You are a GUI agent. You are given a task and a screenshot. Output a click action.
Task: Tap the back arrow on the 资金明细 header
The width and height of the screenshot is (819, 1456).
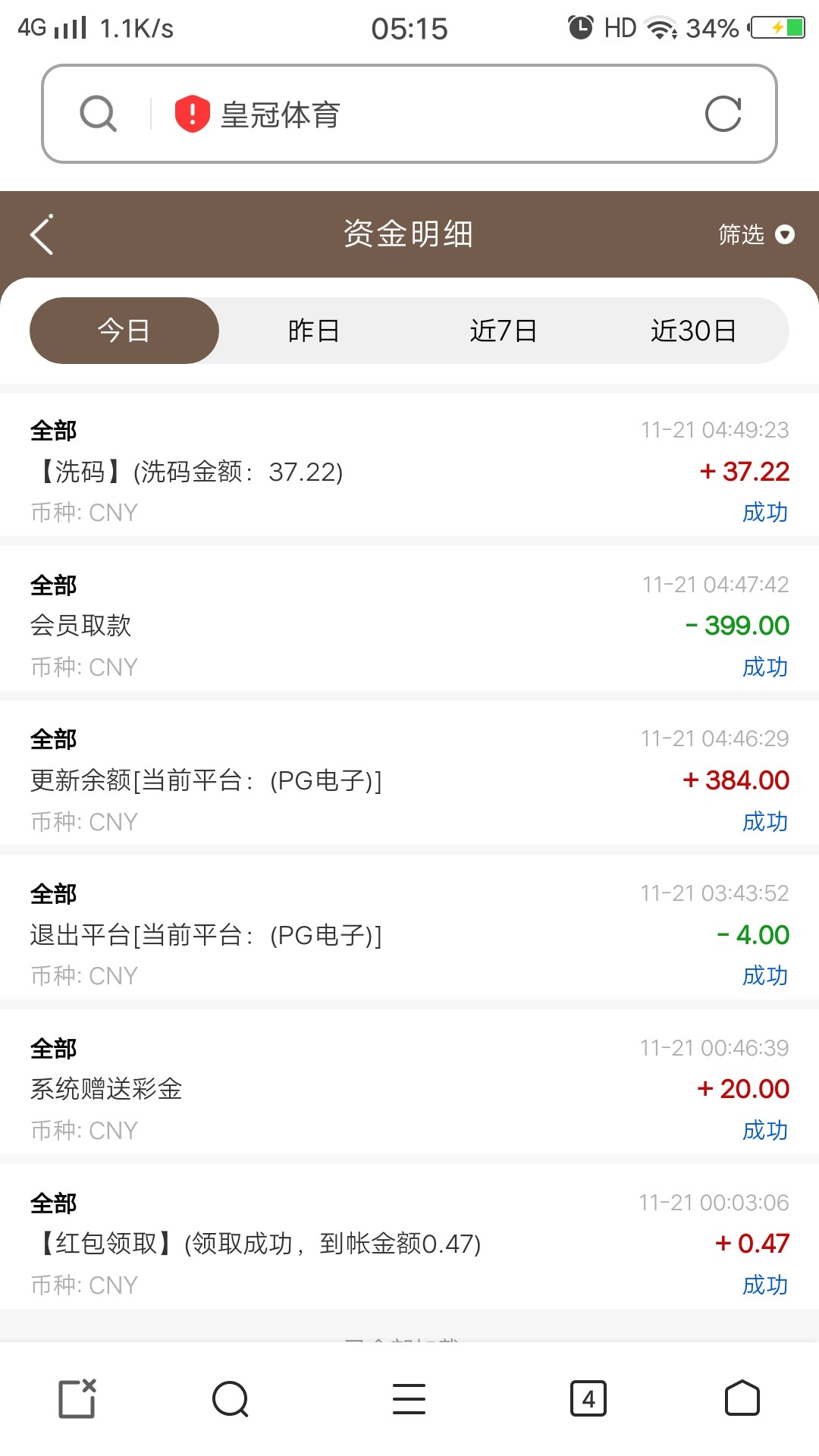42,234
